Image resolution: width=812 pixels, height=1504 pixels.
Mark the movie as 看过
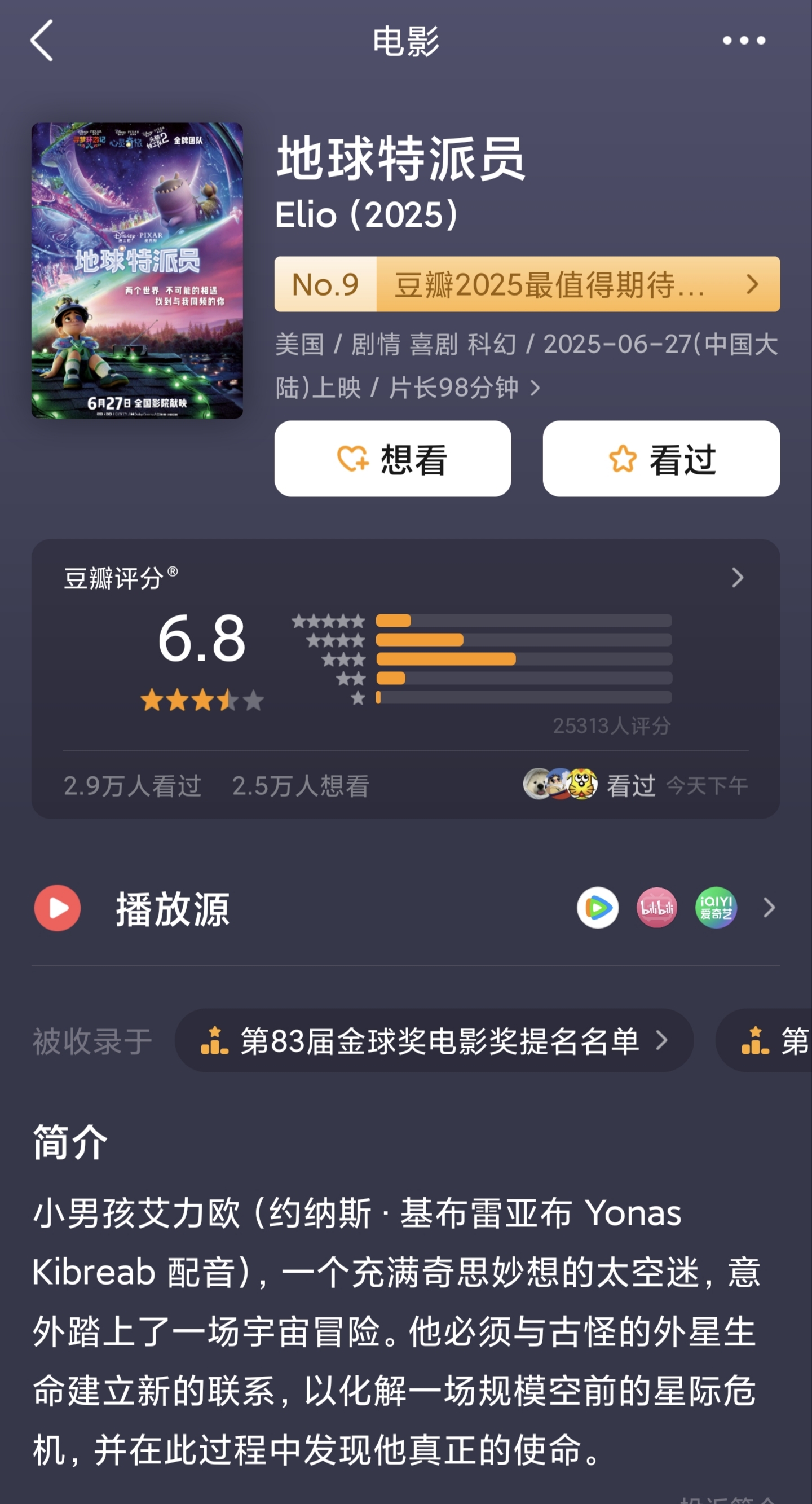661,459
